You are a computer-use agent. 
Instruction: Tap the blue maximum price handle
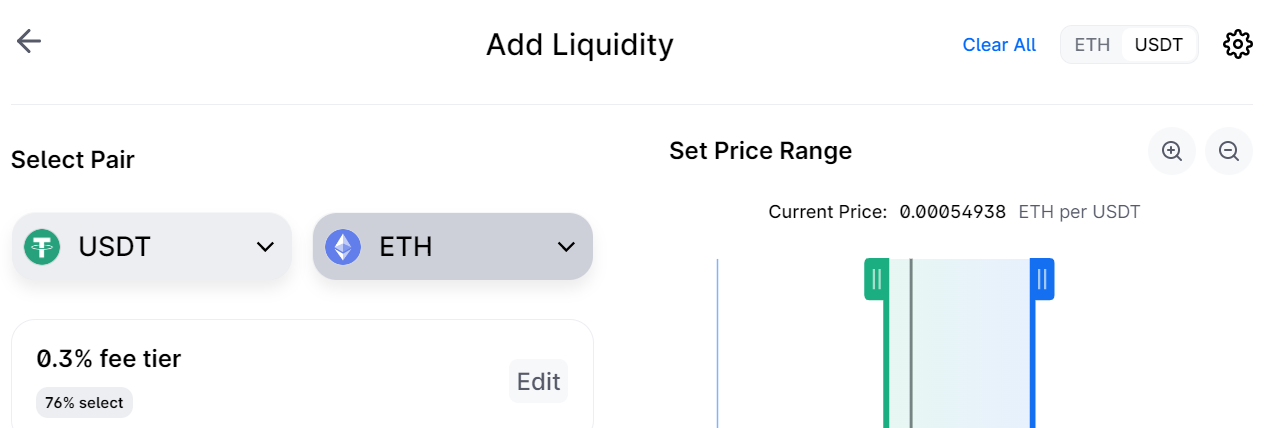(x=1042, y=279)
